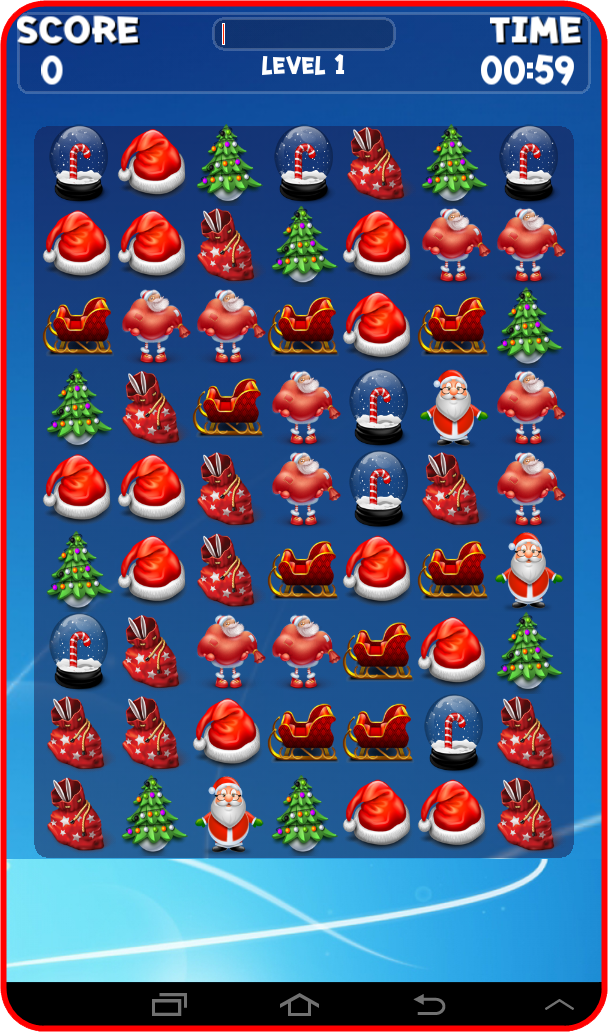The height and width of the screenshot is (1032, 608).
Task: Open the recent apps overview
Action: pyautogui.click(x=169, y=1004)
